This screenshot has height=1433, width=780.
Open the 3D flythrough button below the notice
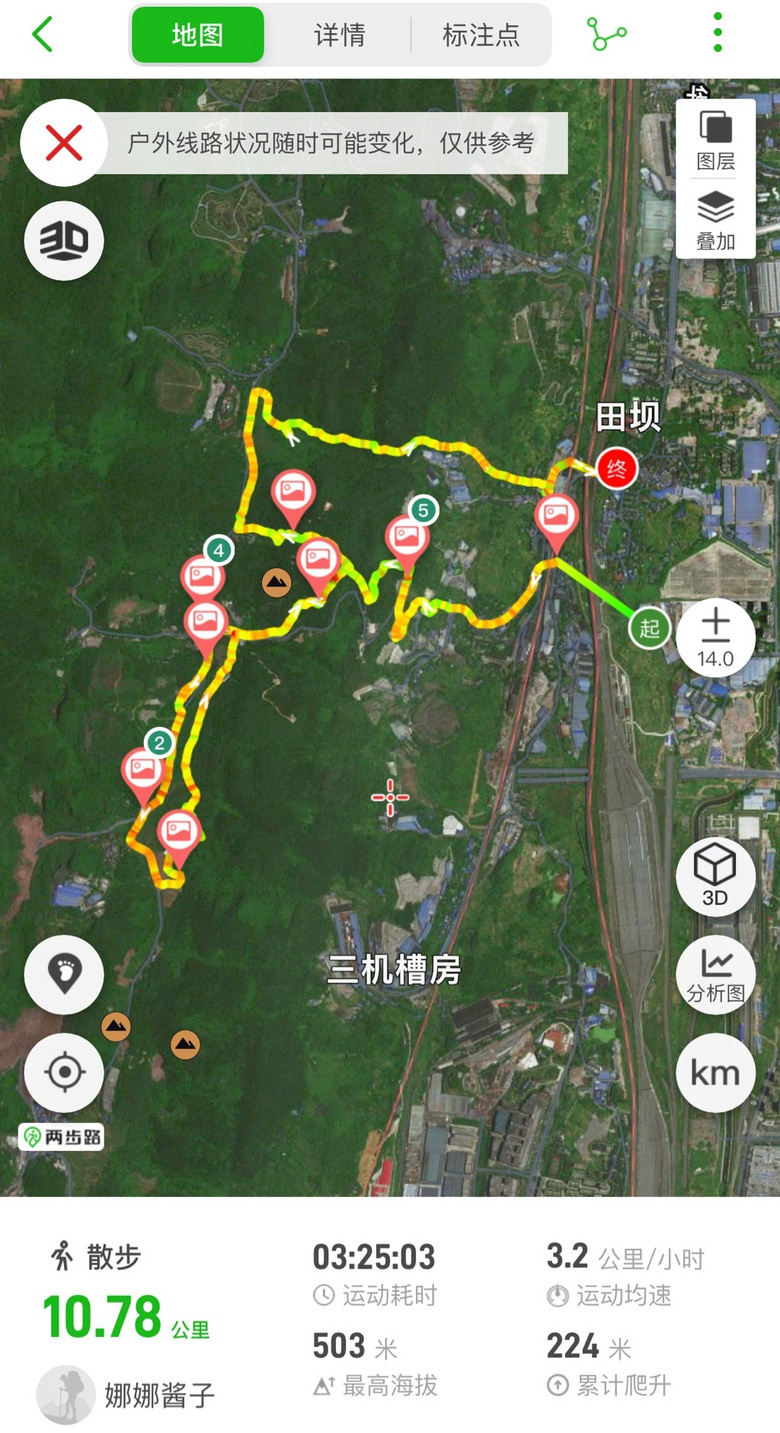pos(64,240)
